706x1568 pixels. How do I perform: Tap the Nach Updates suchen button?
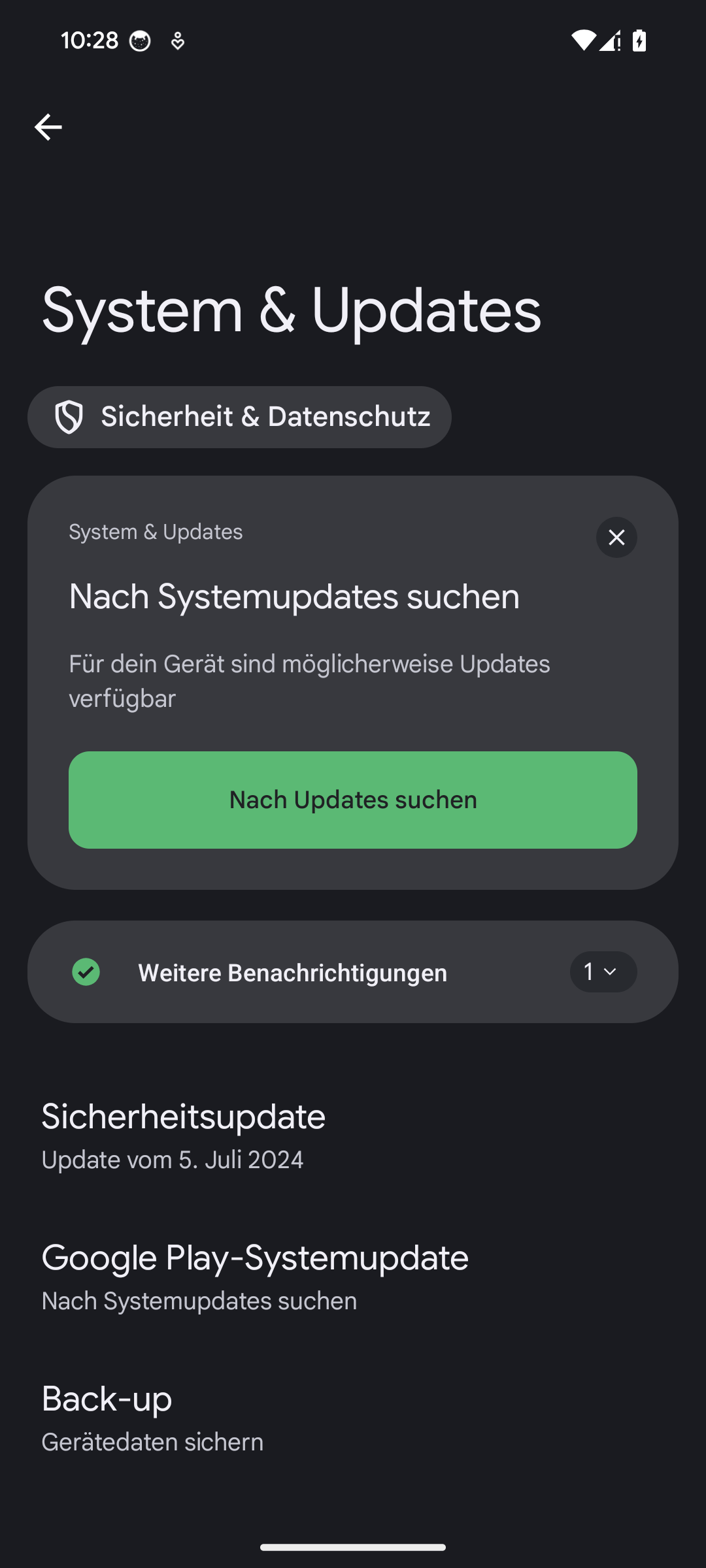point(353,800)
